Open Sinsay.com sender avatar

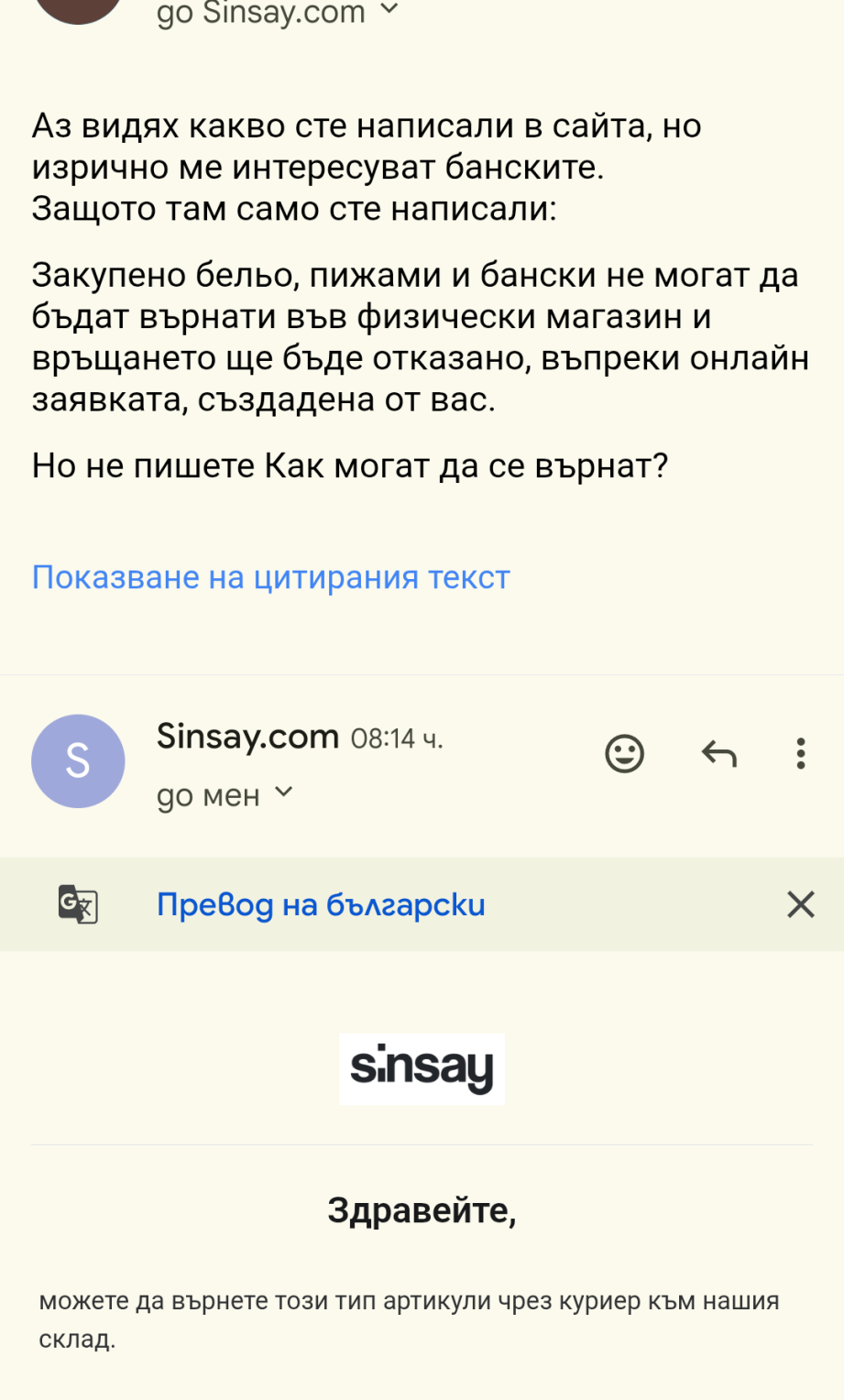coord(78,760)
